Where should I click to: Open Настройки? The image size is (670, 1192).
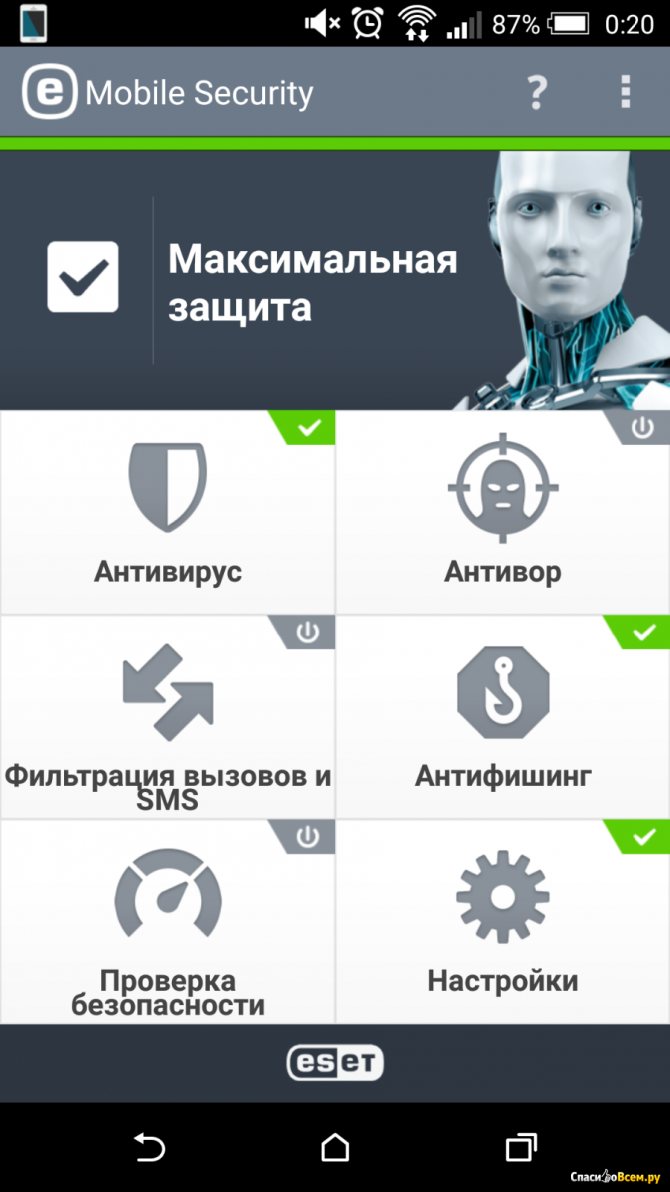coord(502,922)
